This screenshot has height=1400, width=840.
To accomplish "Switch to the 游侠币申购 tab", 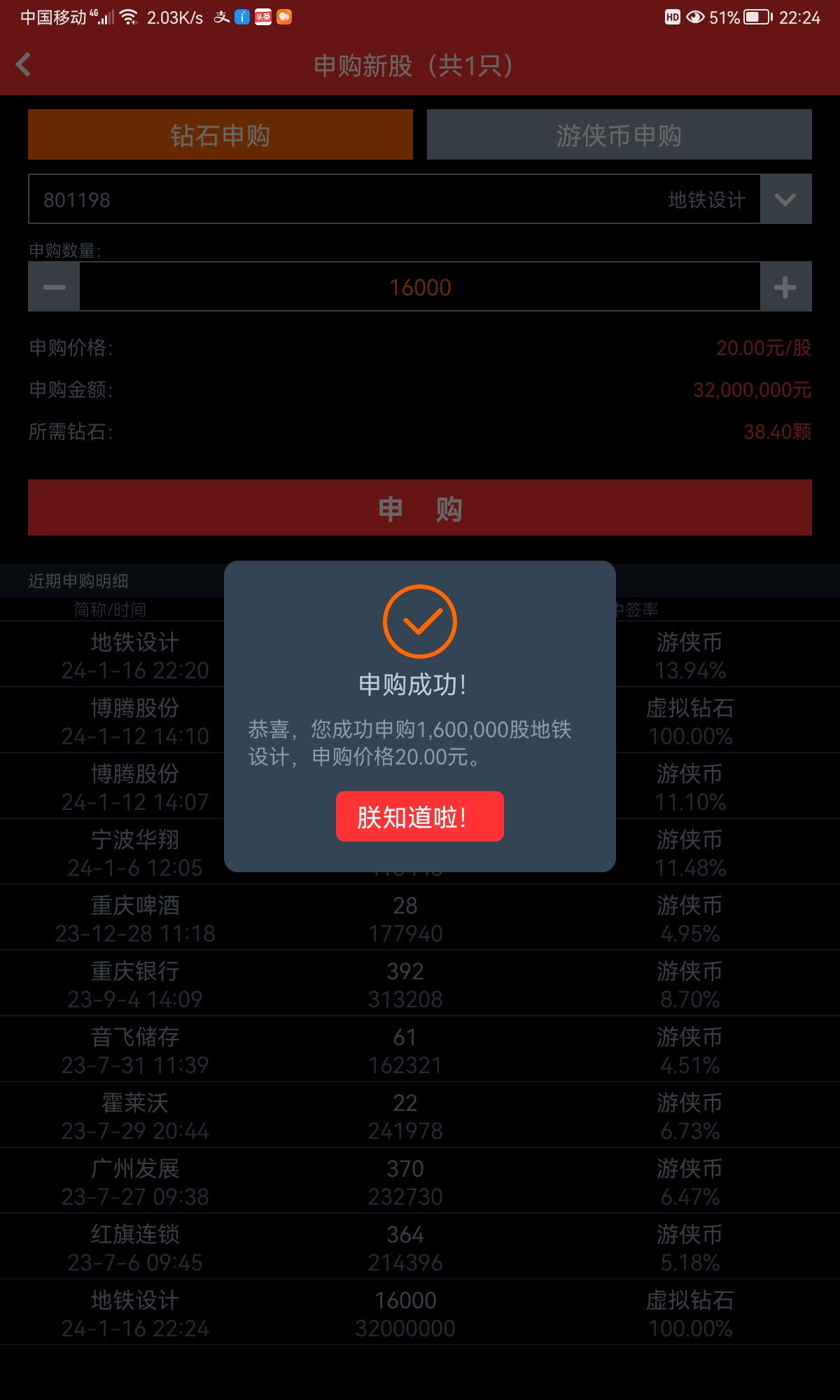I will (619, 134).
